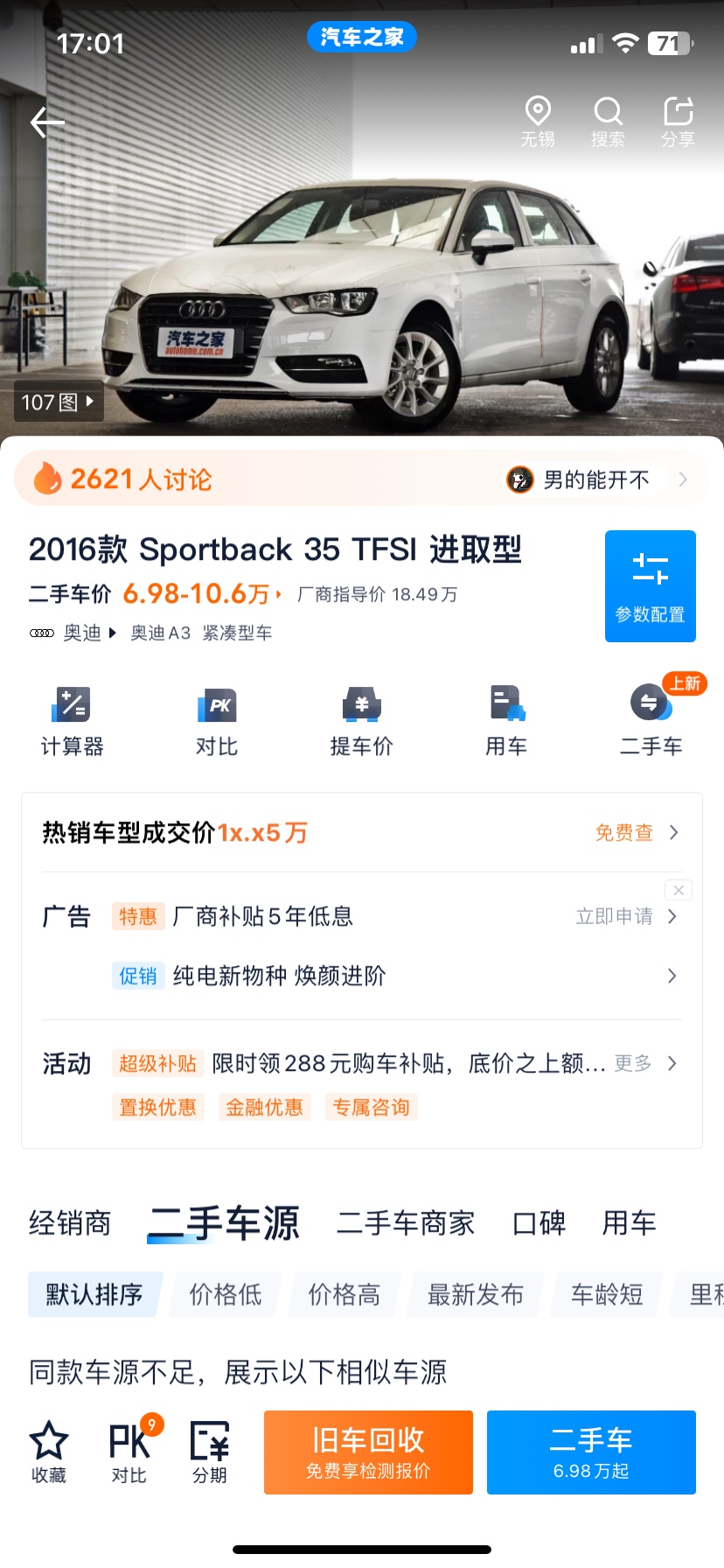Share this car via 分享
The width and height of the screenshot is (724, 1568).
678,122
